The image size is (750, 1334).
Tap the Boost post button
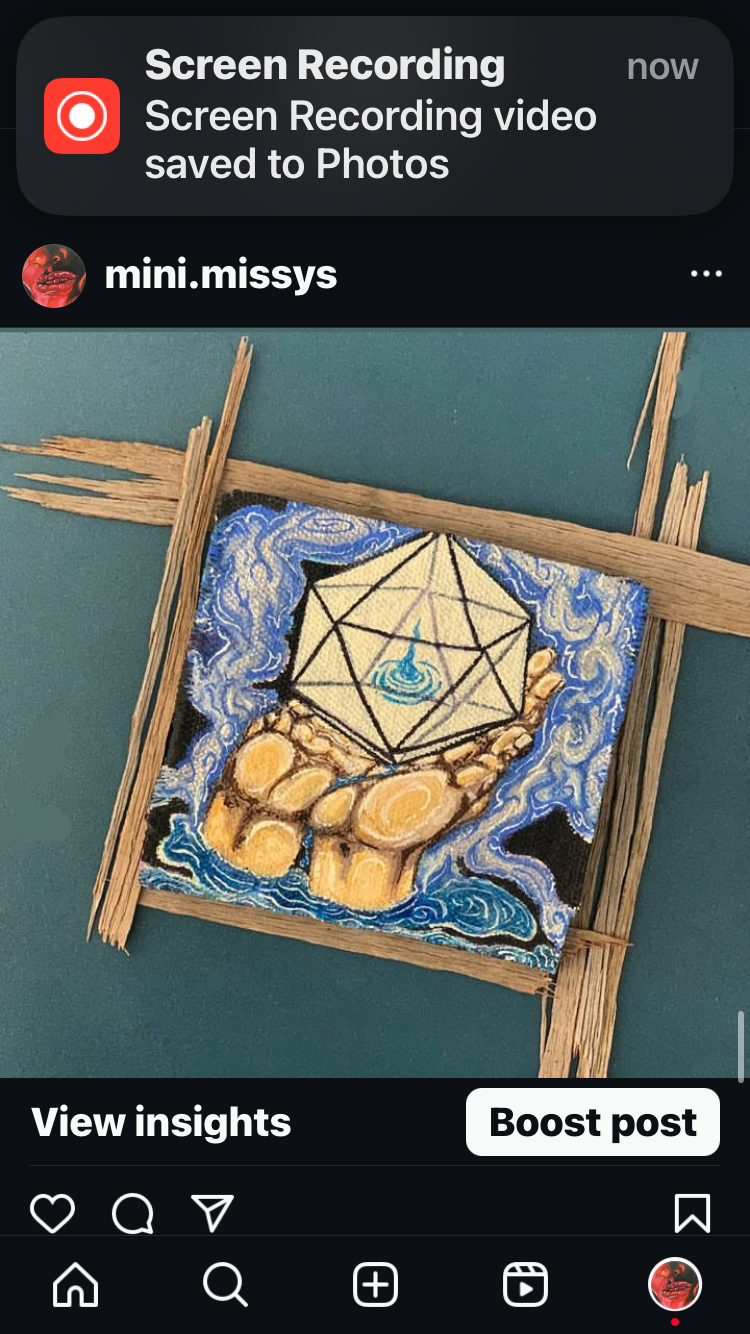593,1122
